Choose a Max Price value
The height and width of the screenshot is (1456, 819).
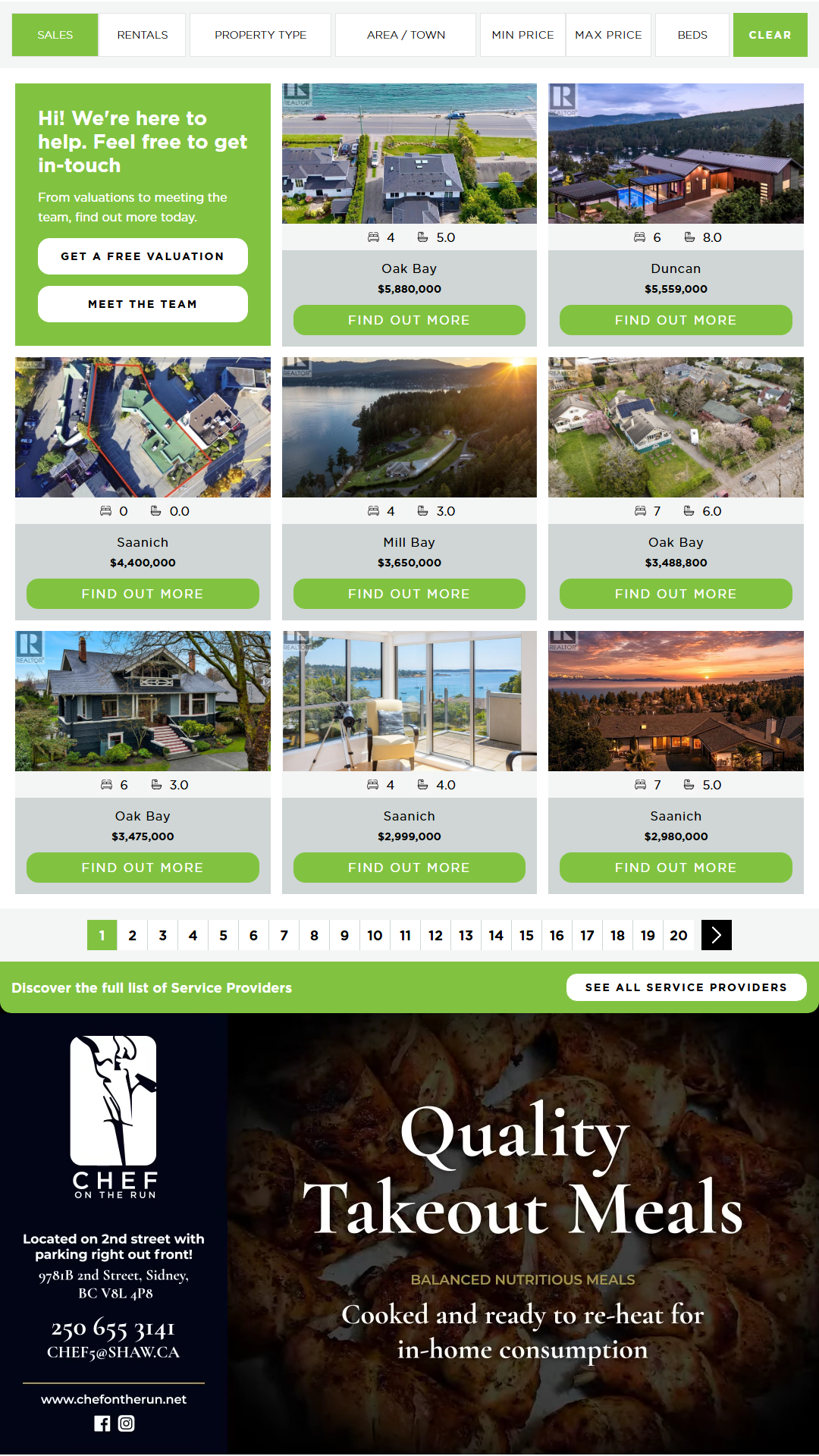coord(608,35)
